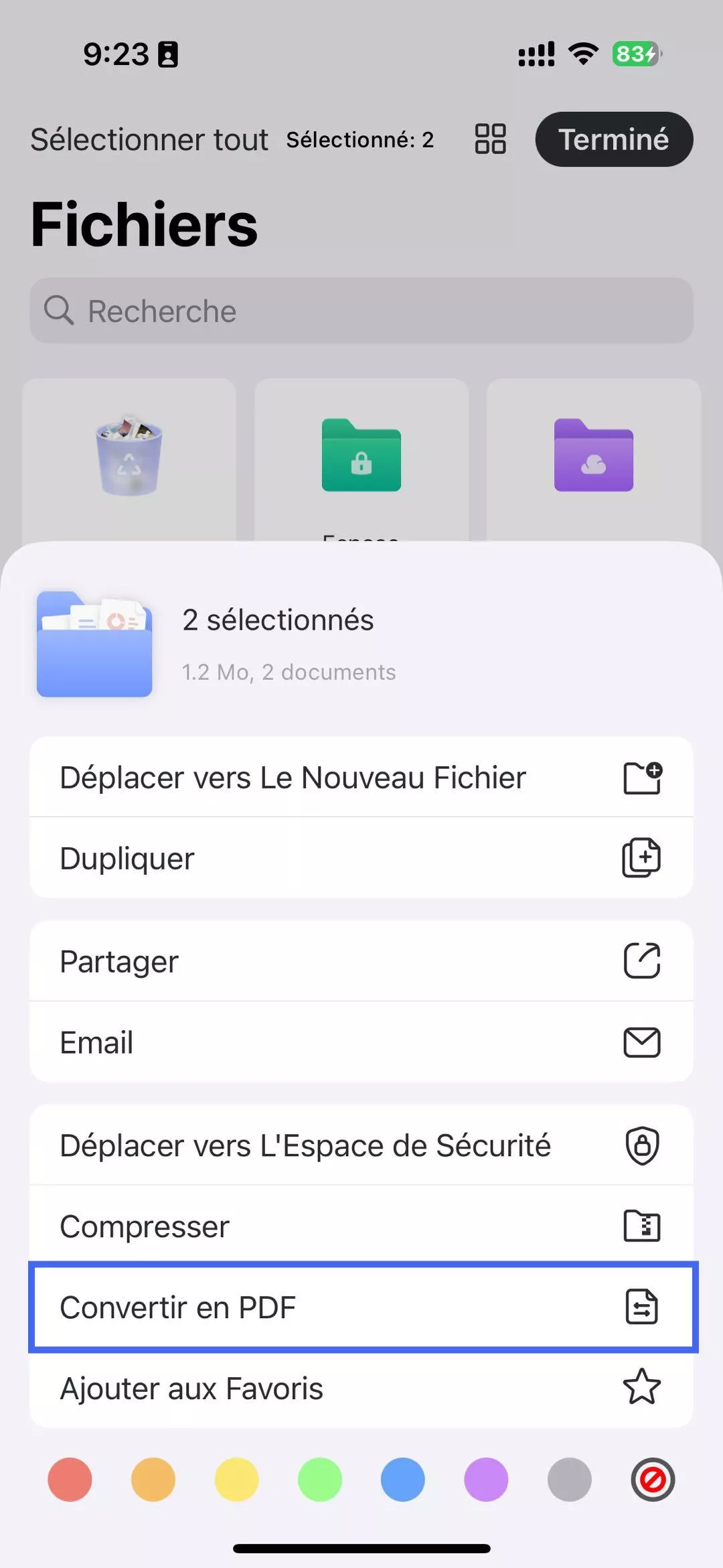The width and height of the screenshot is (723, 1568).
Task: Select the Déplacer vers Le Nouveau Fichier folder icon
Action: click(642, 777)
